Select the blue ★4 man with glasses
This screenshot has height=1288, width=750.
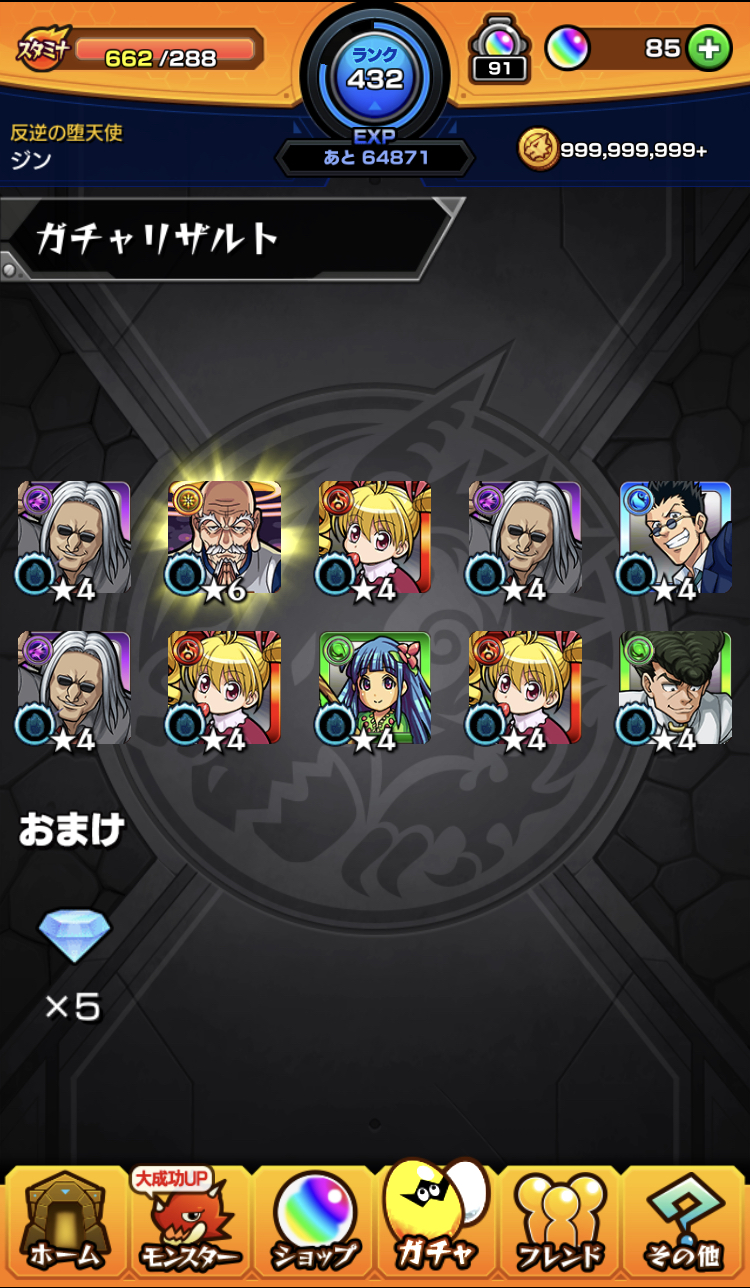pyautogui.click(x=675, y=538)
